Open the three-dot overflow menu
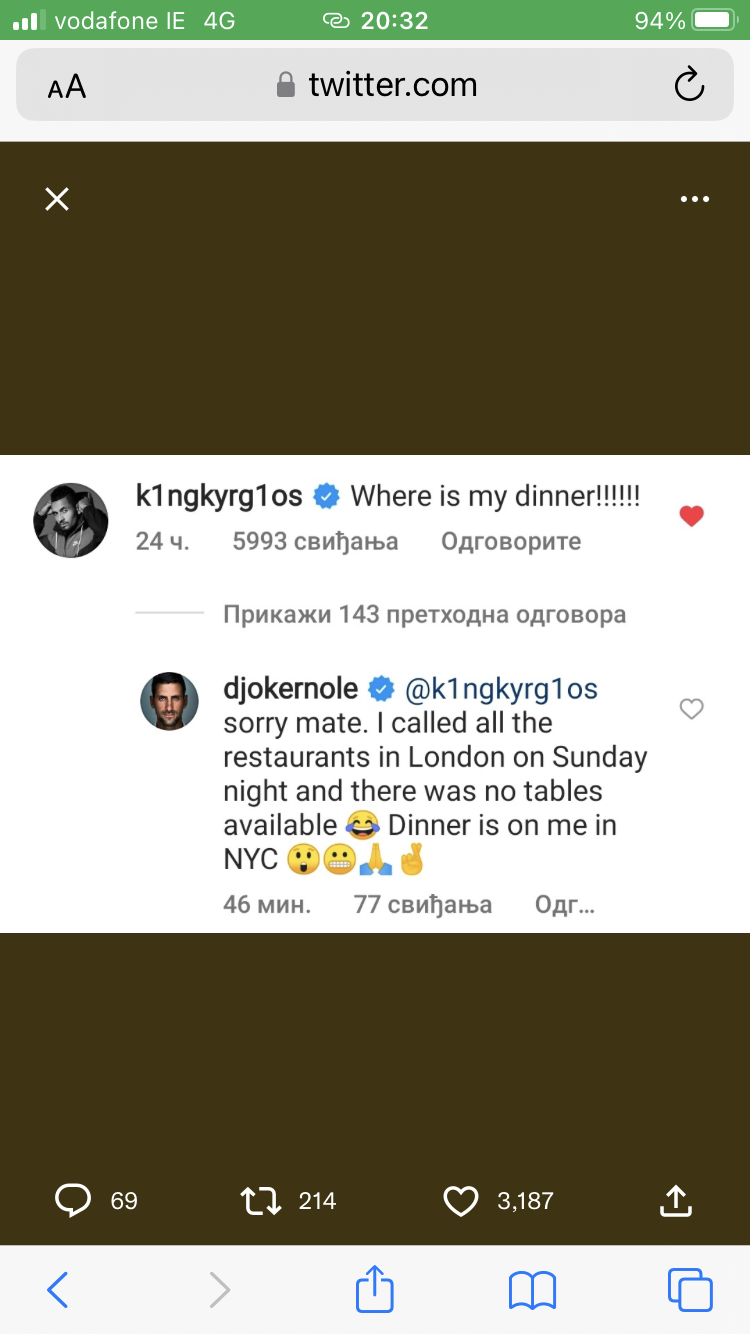Viewport: 750px width, 1334px height. click(694, 200)
